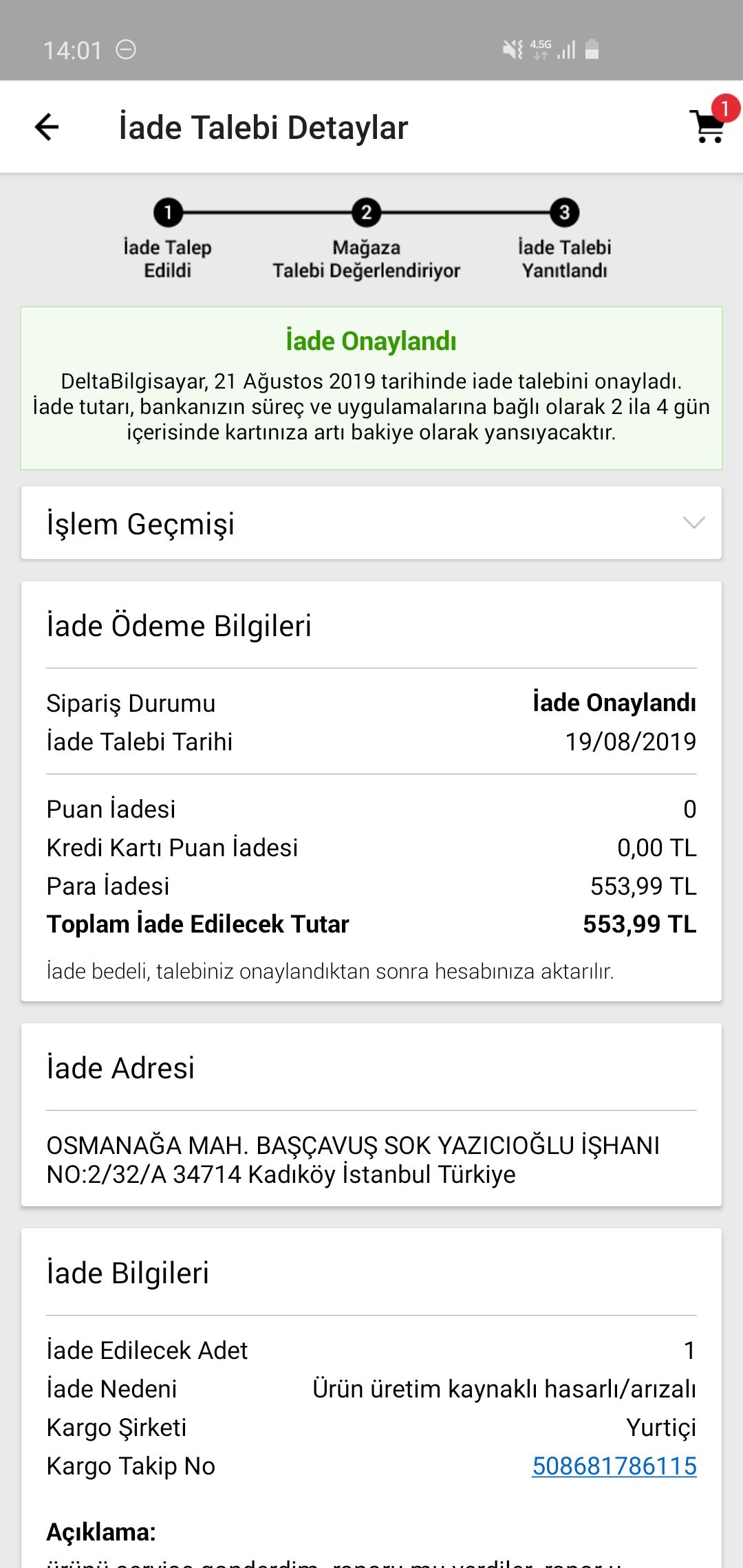Go back from İade Talebi Detaylar
Screen dimensions: 743x1568
(x=47, y=127)
